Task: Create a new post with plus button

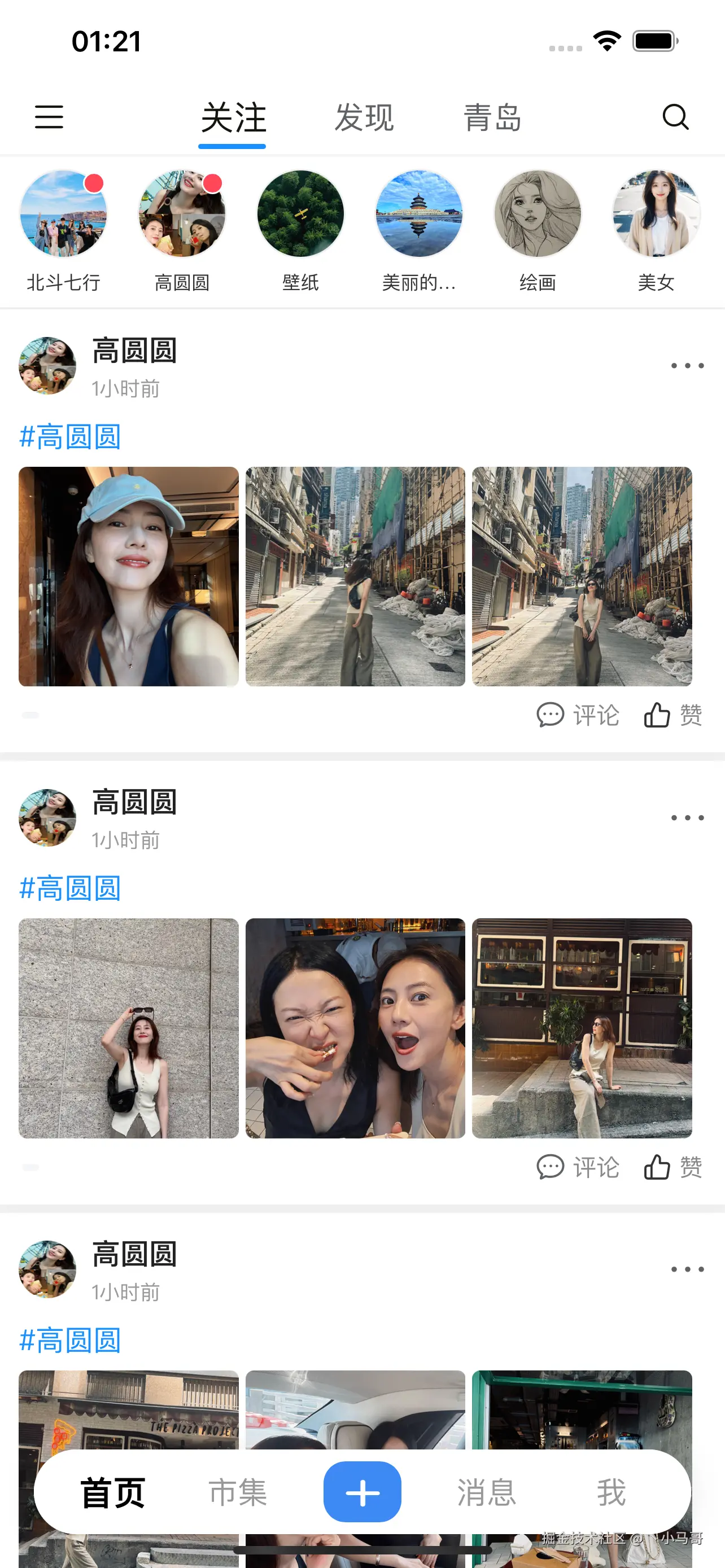Action: 362,1492
